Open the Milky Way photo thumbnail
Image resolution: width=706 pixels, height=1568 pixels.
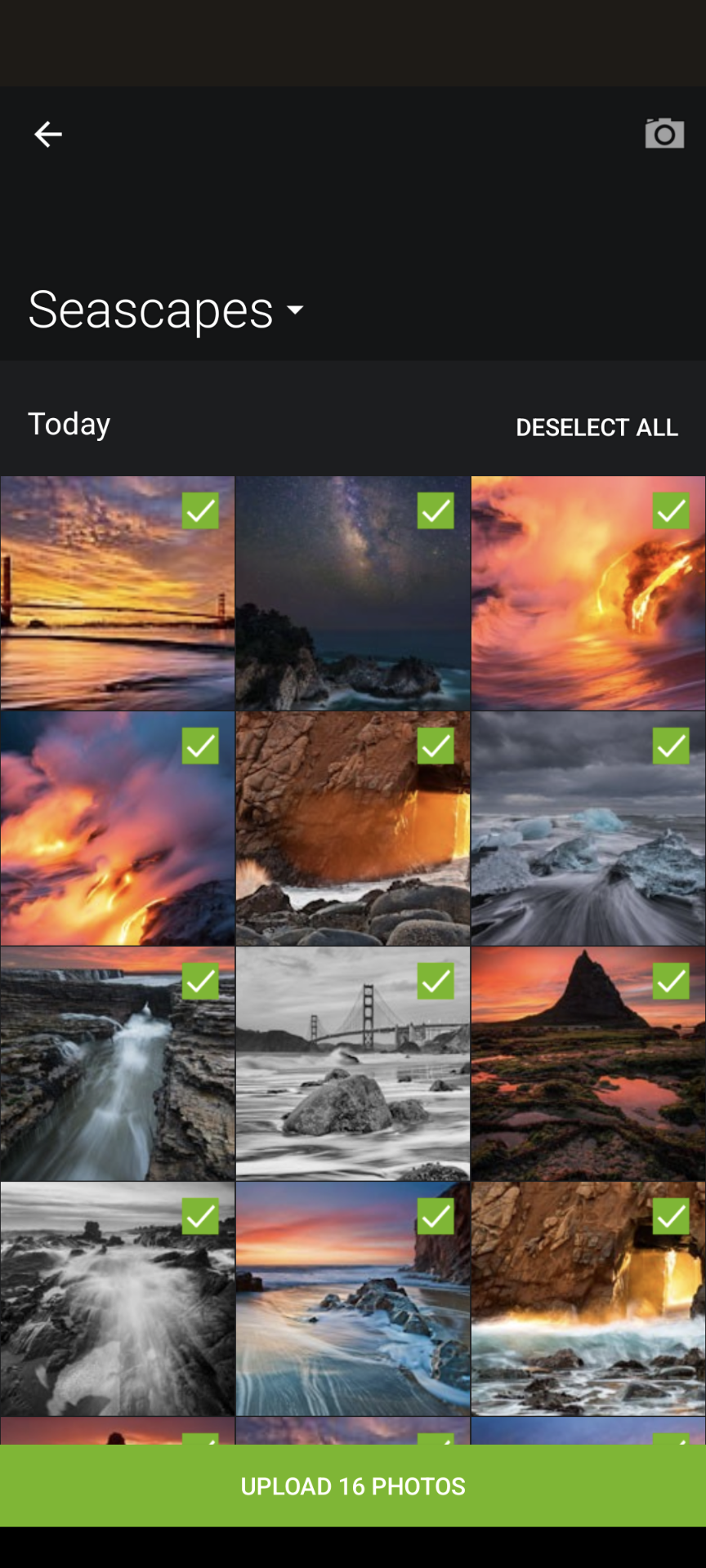pyautogui.click(x=352, y=594)
